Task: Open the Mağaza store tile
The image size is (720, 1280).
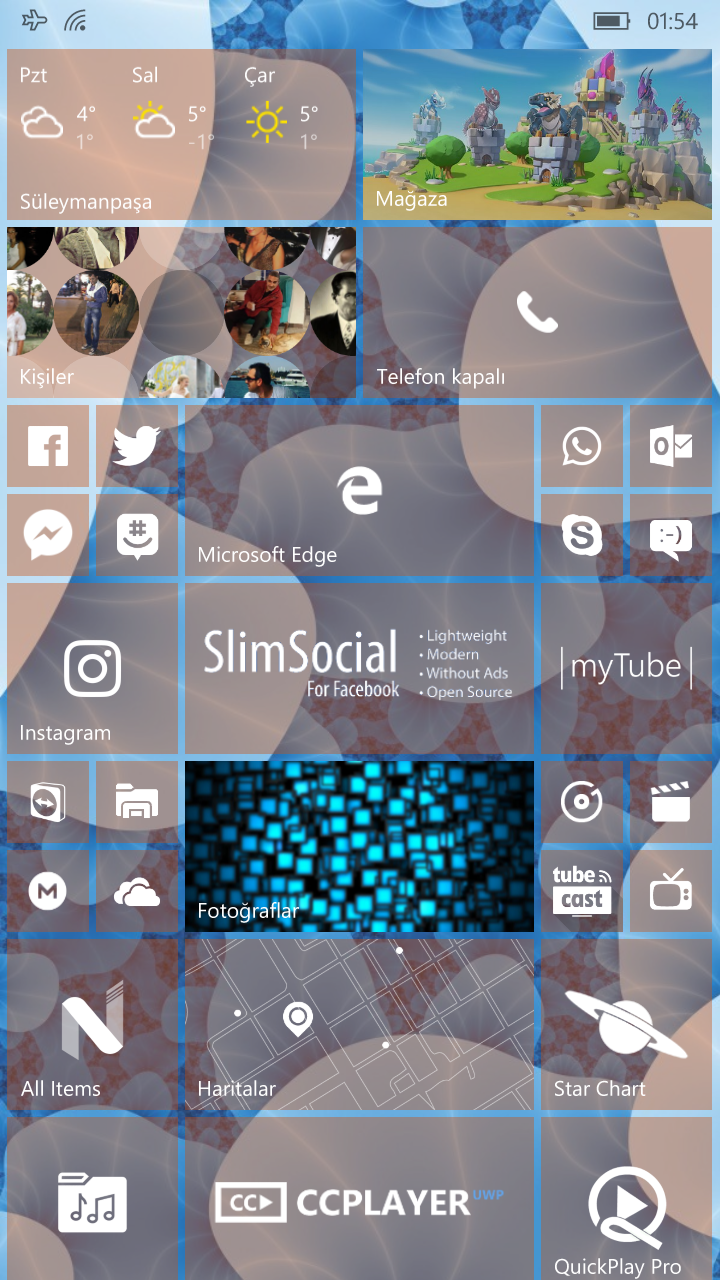Action: coord(538,135)
